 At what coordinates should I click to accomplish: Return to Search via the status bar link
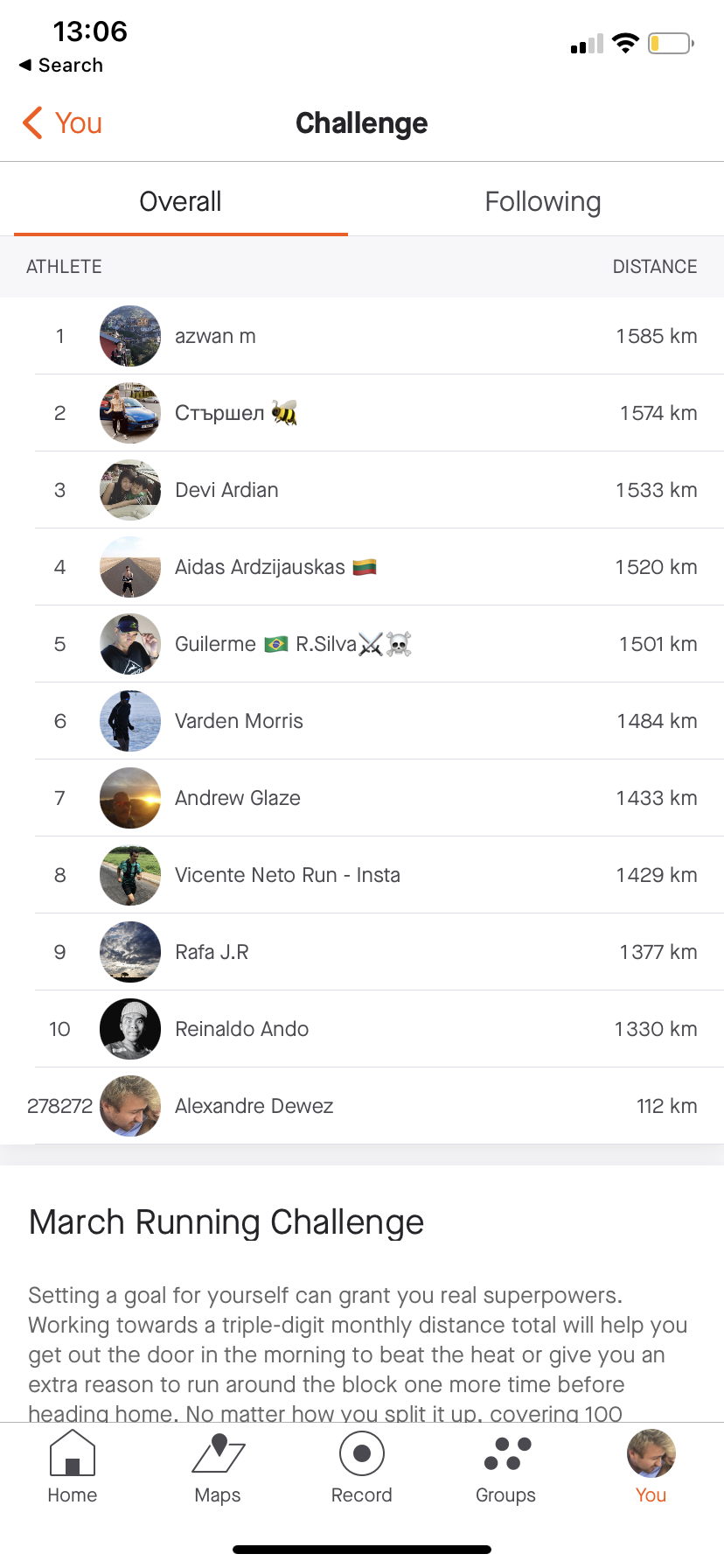tap(59, 65)
